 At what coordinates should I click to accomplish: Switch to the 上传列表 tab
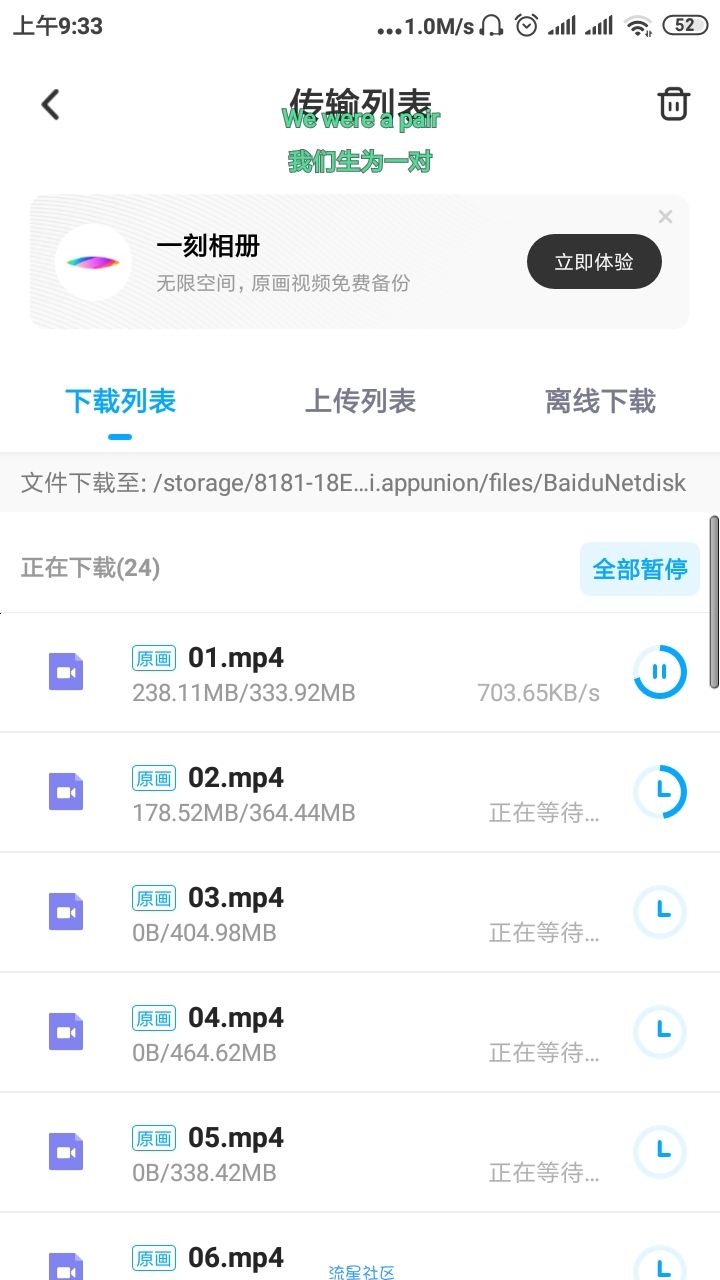pos(360,401)
